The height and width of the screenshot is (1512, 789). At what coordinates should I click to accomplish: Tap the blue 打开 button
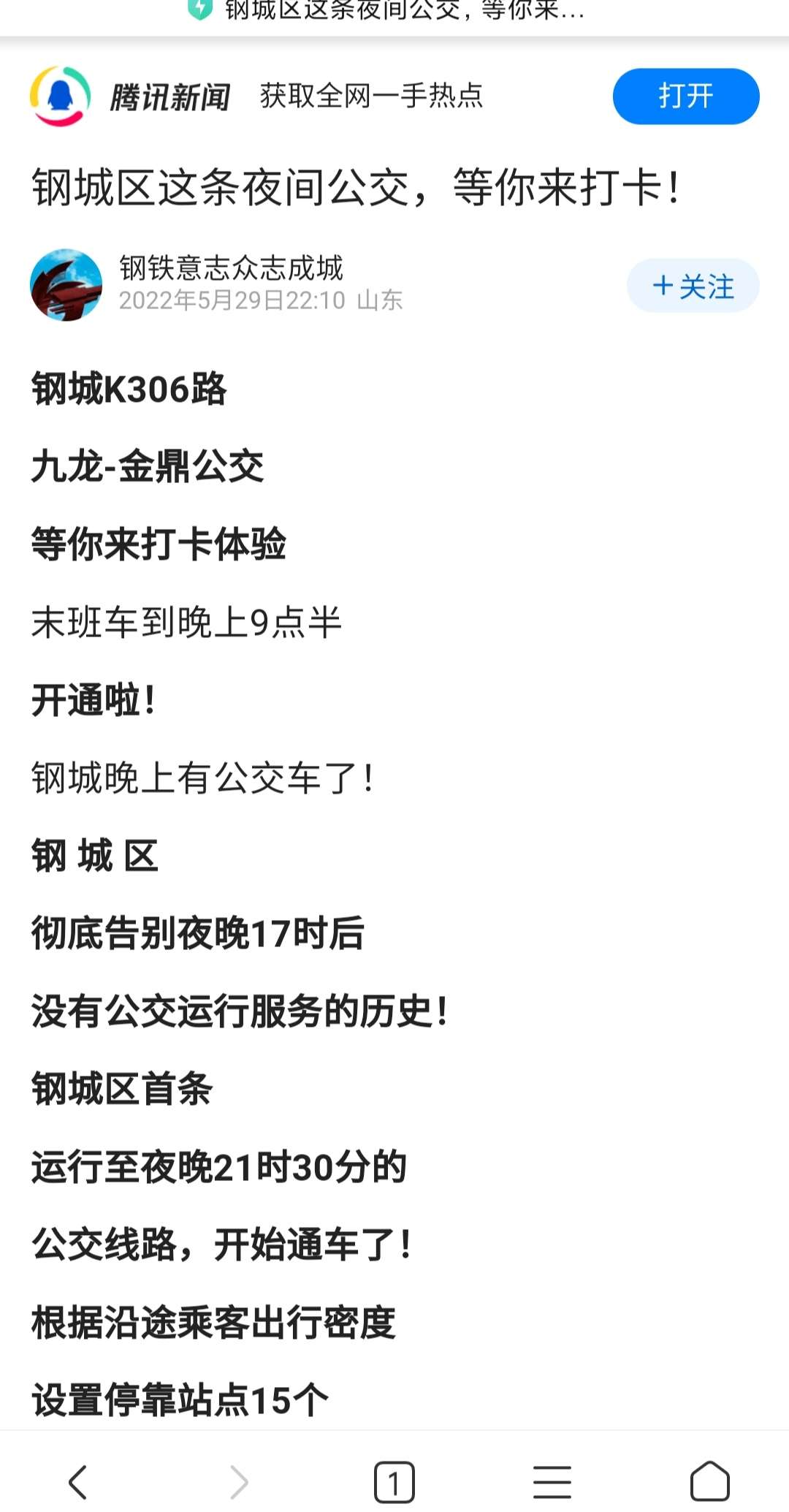tap(685, 96)
